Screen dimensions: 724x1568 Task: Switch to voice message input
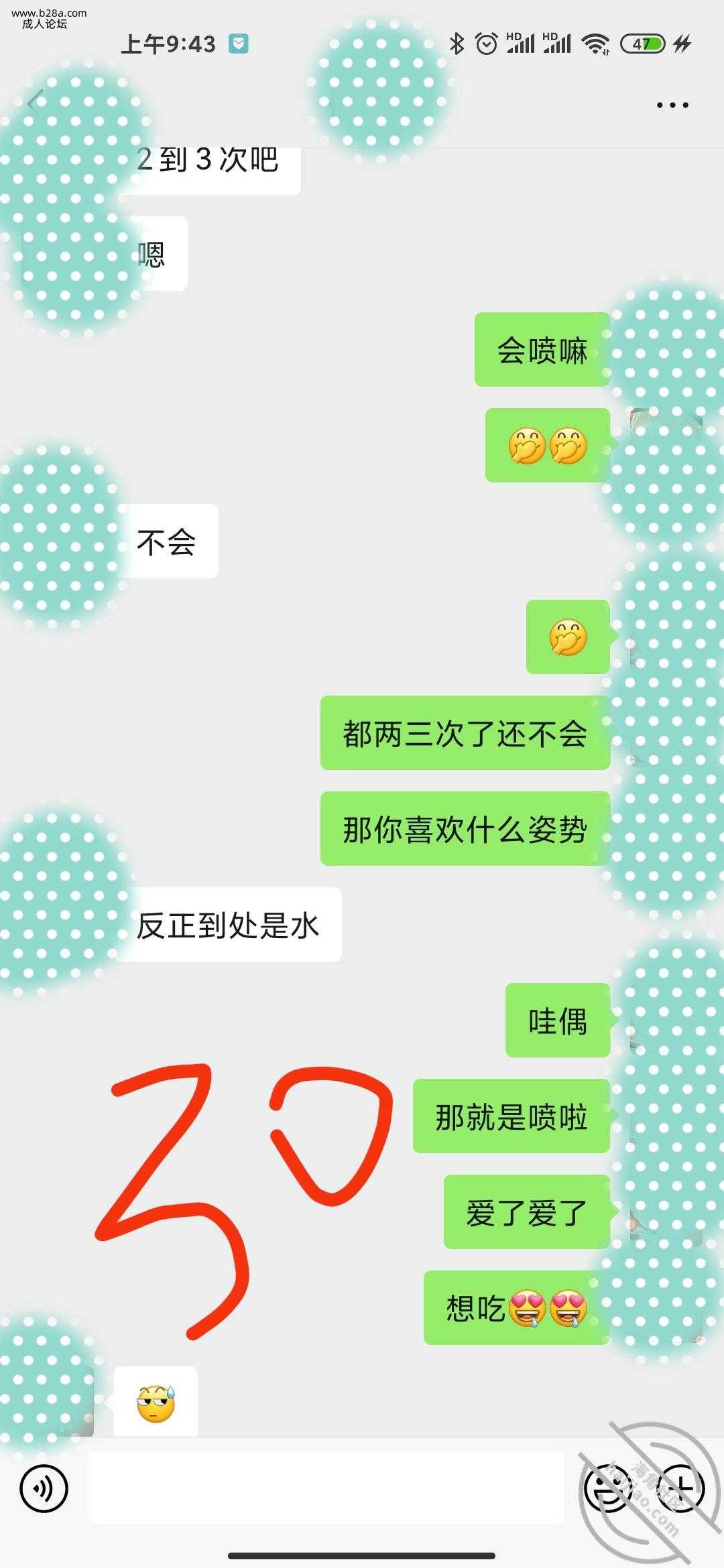coord(44,1488)
